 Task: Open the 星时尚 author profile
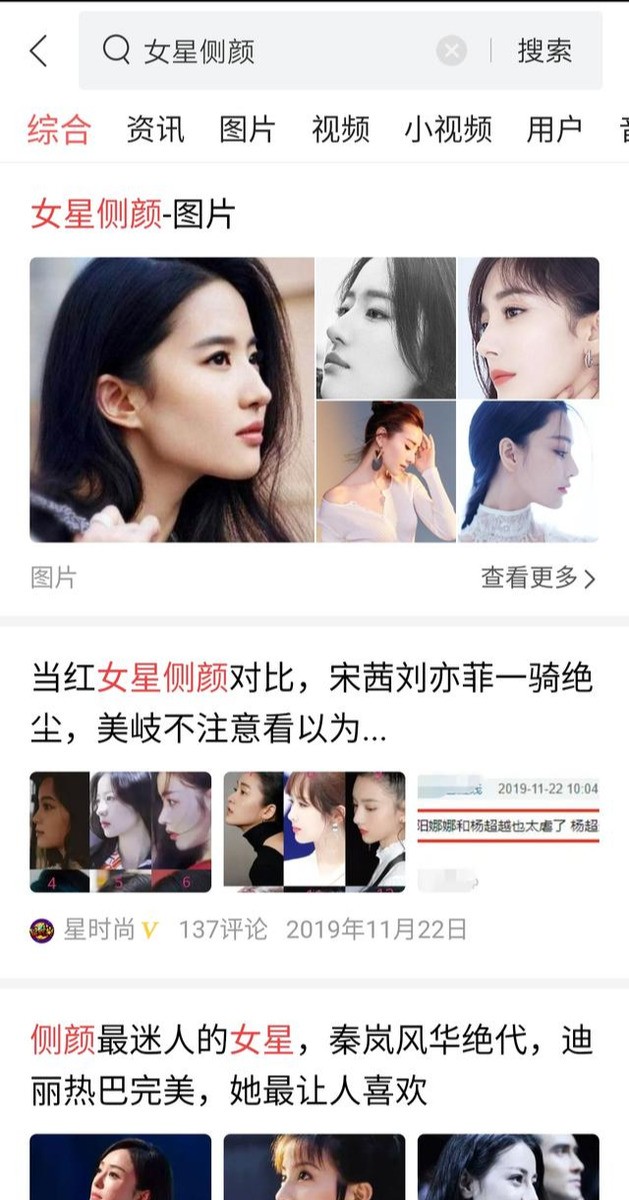pyautogui.click(x=98, y=930)
